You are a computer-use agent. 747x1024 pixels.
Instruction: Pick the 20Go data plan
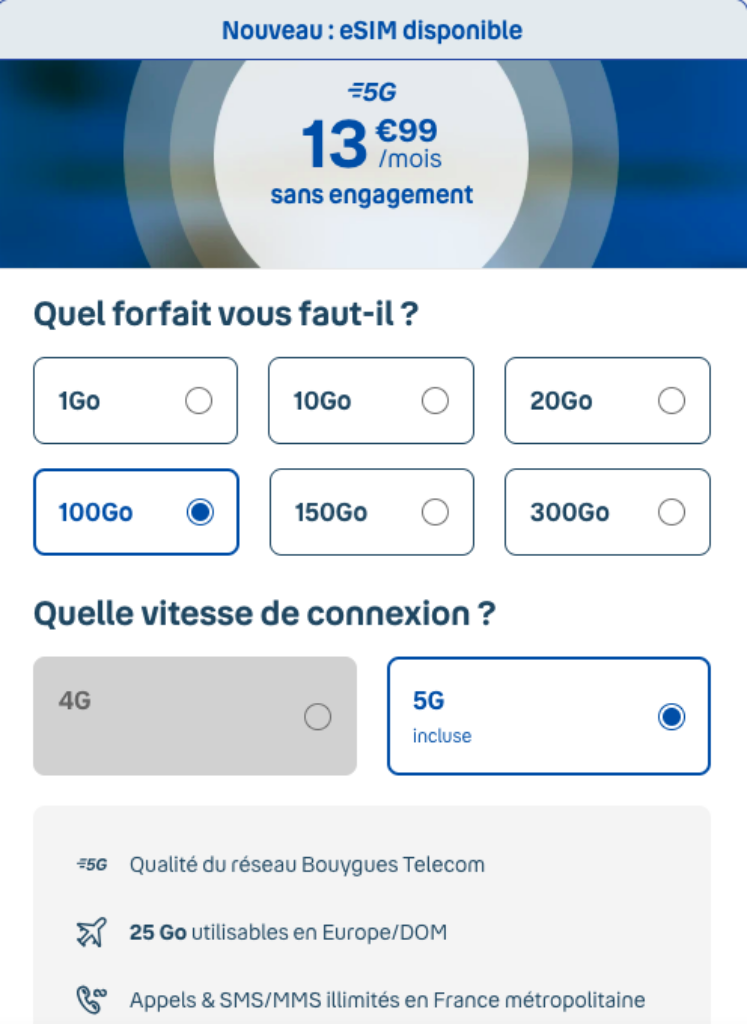[607, 401]
